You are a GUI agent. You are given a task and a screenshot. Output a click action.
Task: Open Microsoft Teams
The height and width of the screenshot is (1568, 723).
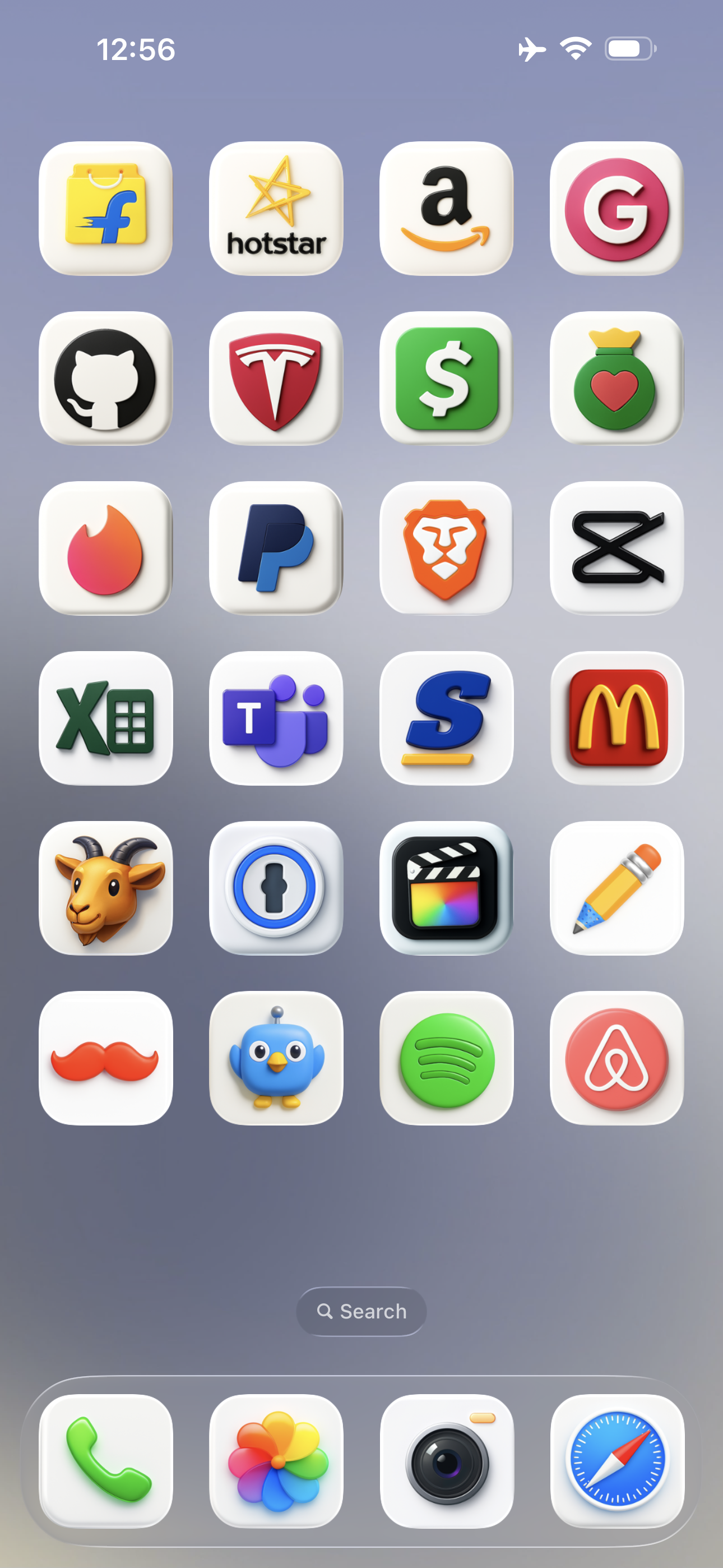click(x=276, y=718)
